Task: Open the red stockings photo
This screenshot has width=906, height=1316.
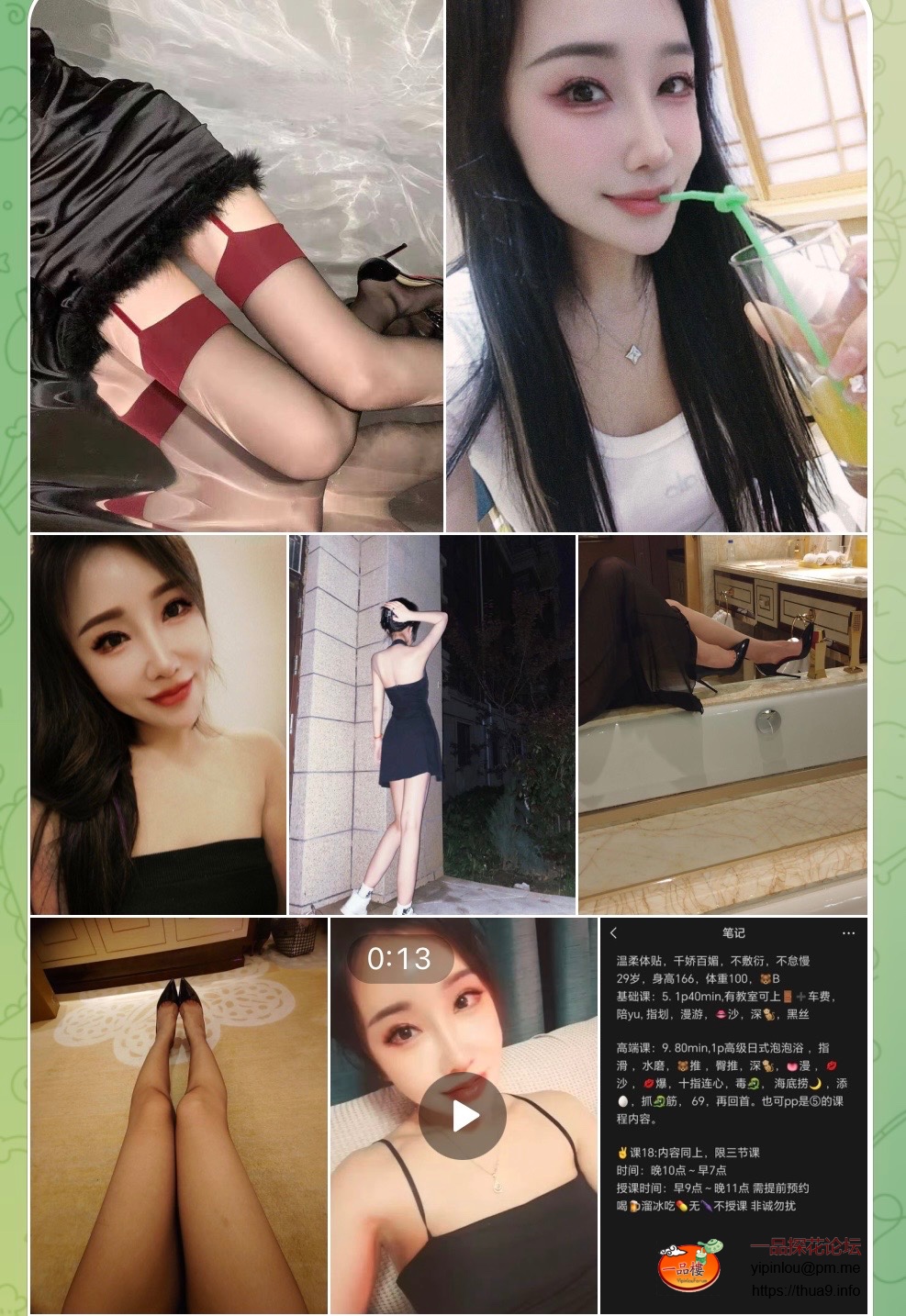Action: (237, 266)
